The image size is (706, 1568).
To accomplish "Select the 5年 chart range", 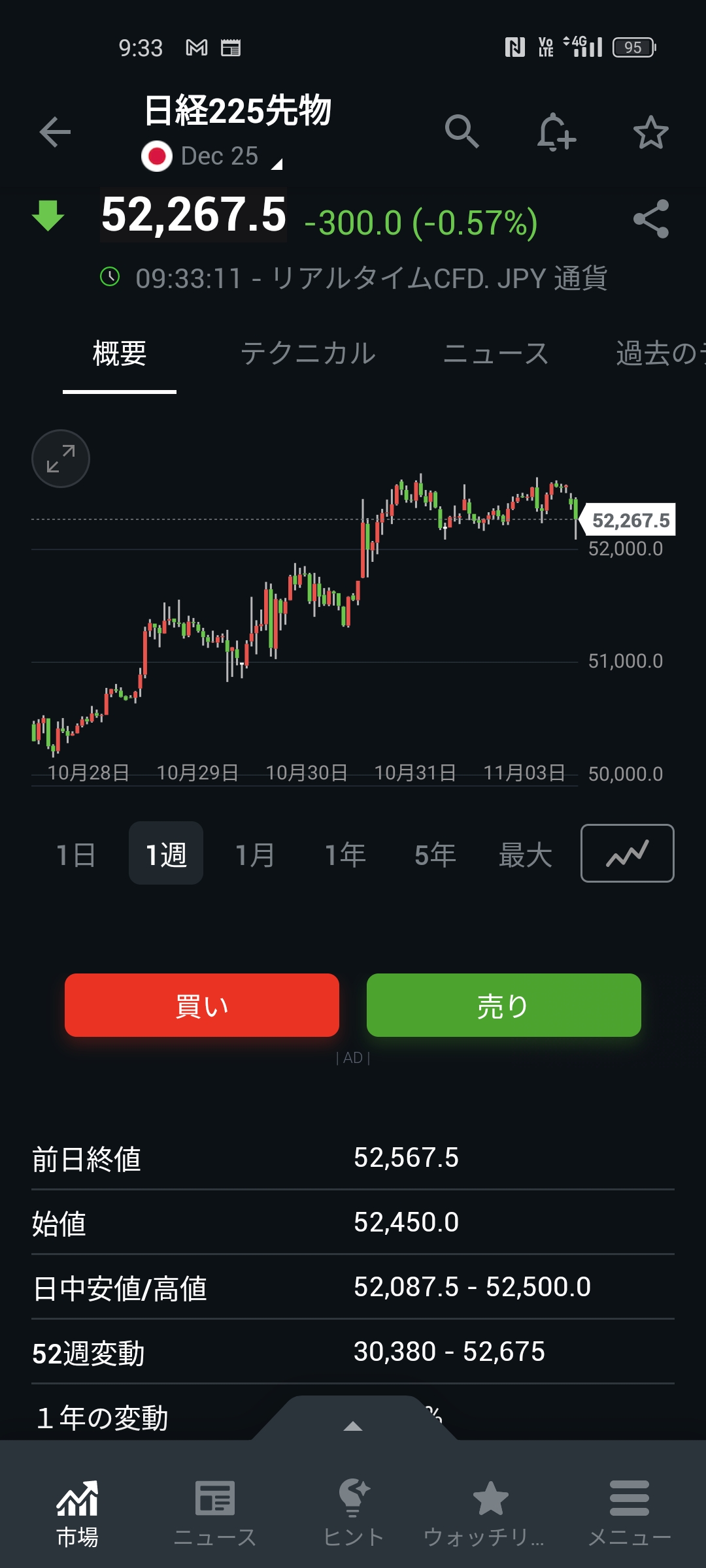I will pos(435,854).
